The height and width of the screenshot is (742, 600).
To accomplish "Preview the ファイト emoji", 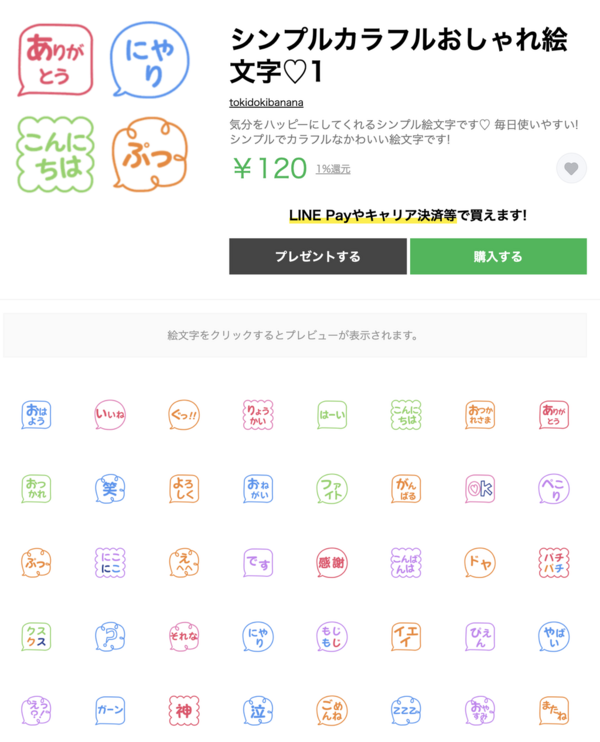I will coord(332,488).
